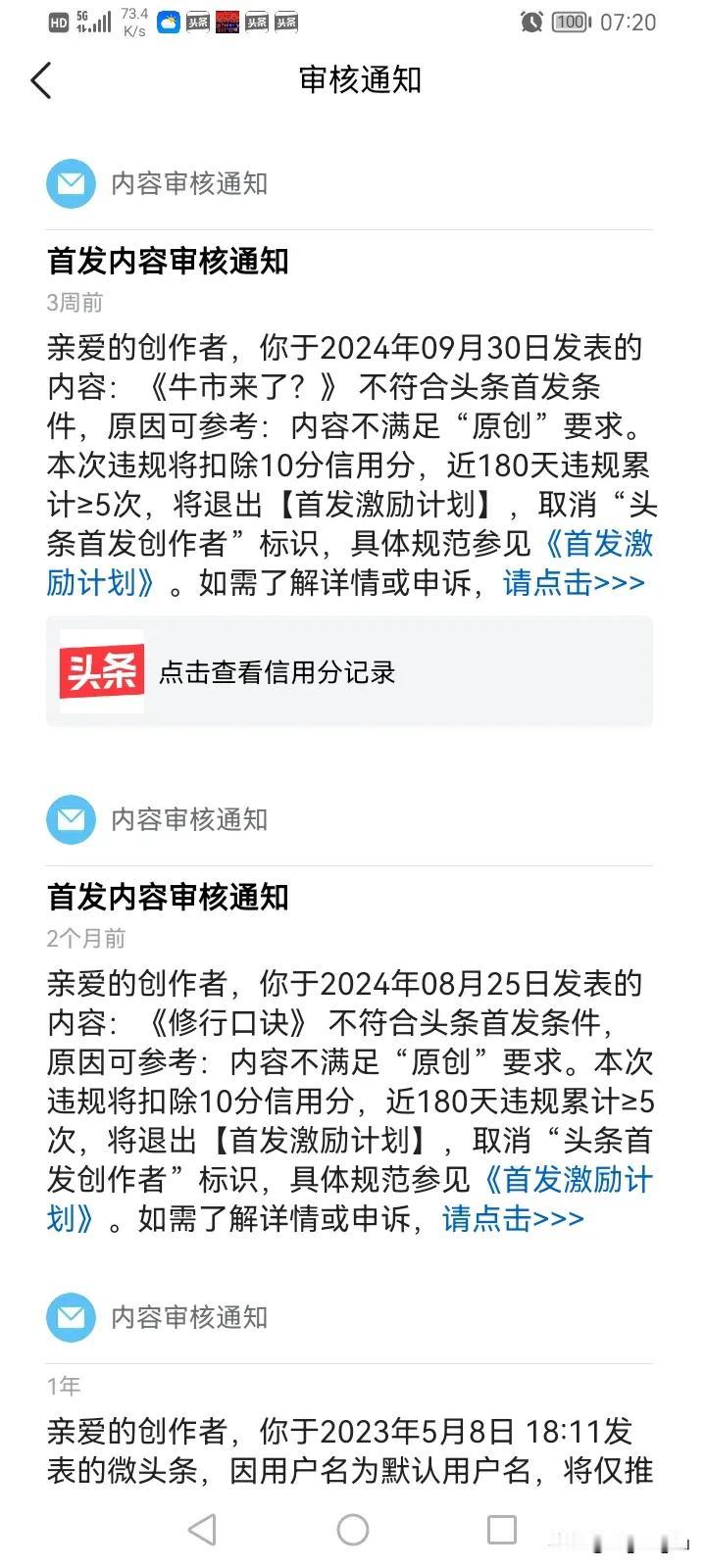Tap the second 内容审核通知 envelope icon

(71, 818)
